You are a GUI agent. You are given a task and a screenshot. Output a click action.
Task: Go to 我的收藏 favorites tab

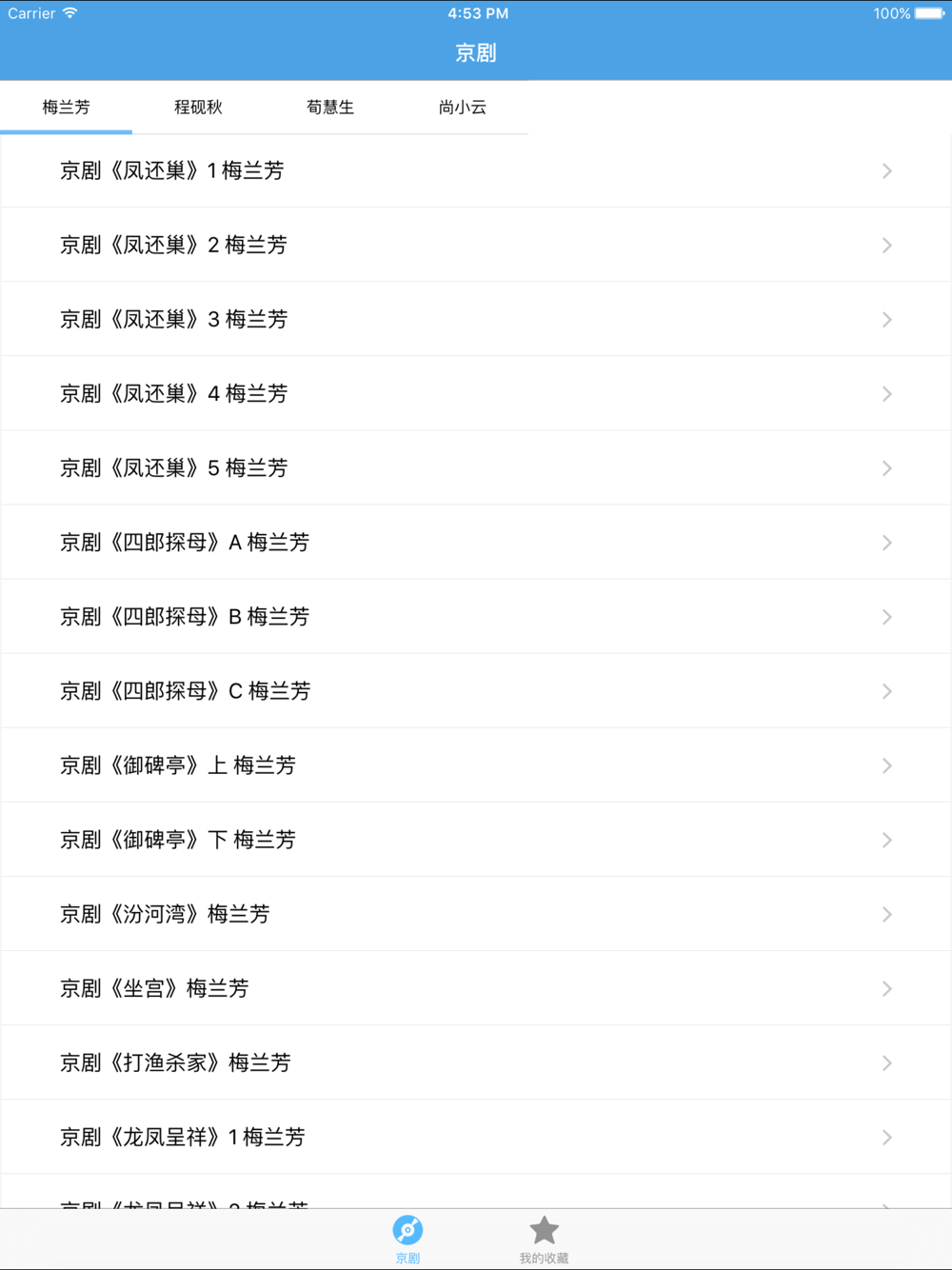[x=544, y=1240]
